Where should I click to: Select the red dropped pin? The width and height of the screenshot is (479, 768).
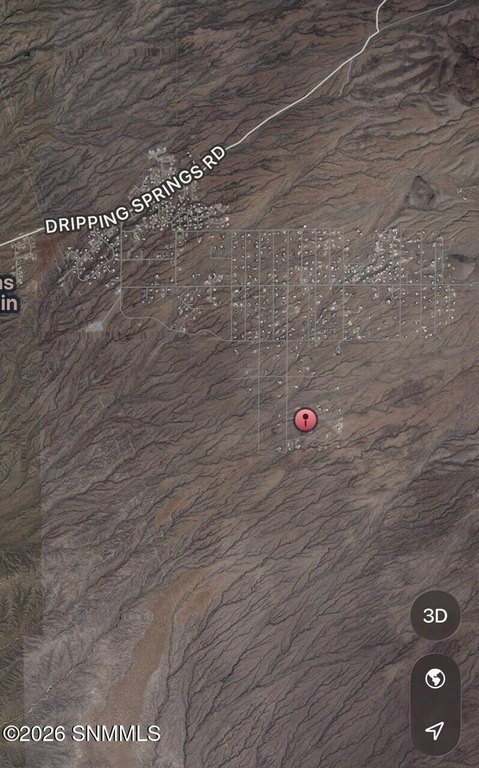click(x=306, y=420)
